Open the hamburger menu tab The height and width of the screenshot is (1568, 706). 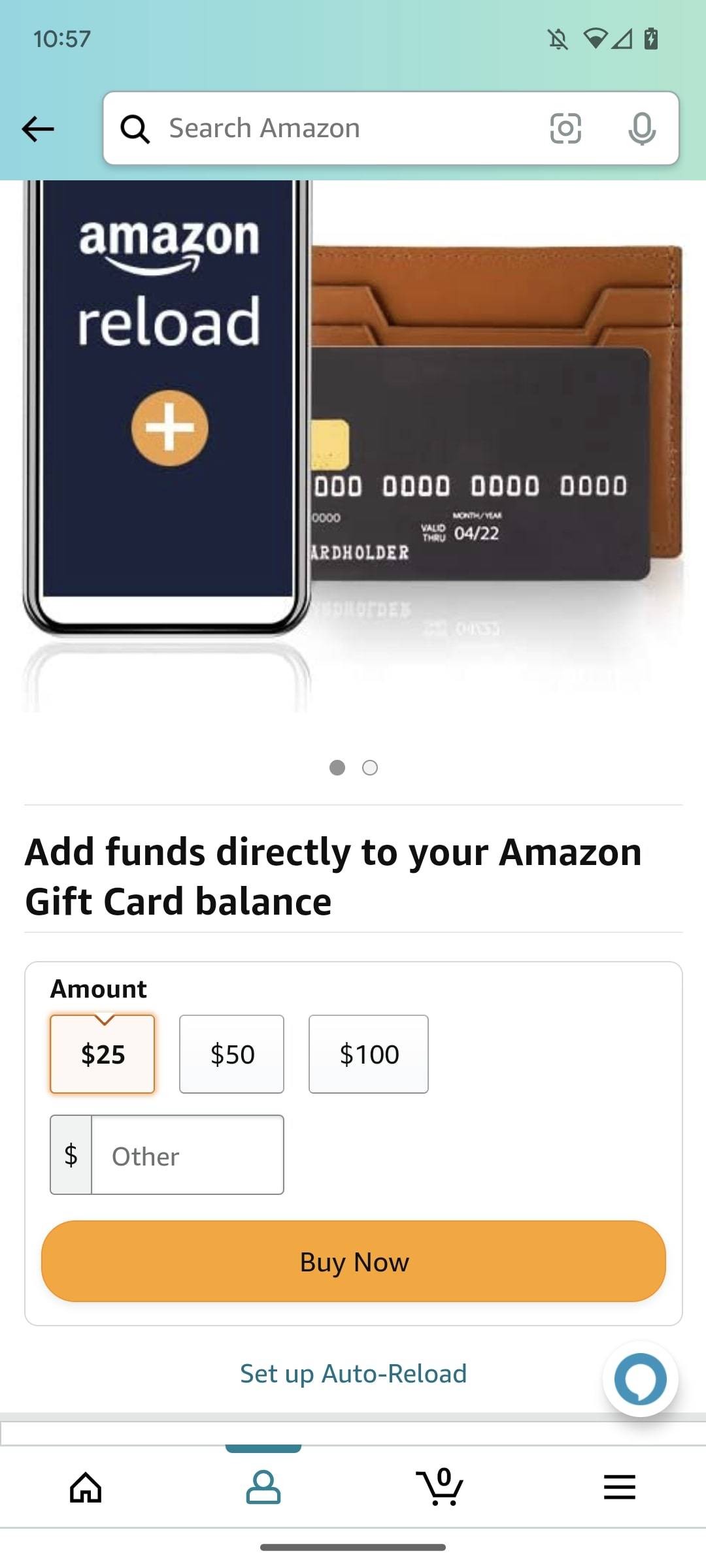pyautogui.click(x=619, y=1488)
